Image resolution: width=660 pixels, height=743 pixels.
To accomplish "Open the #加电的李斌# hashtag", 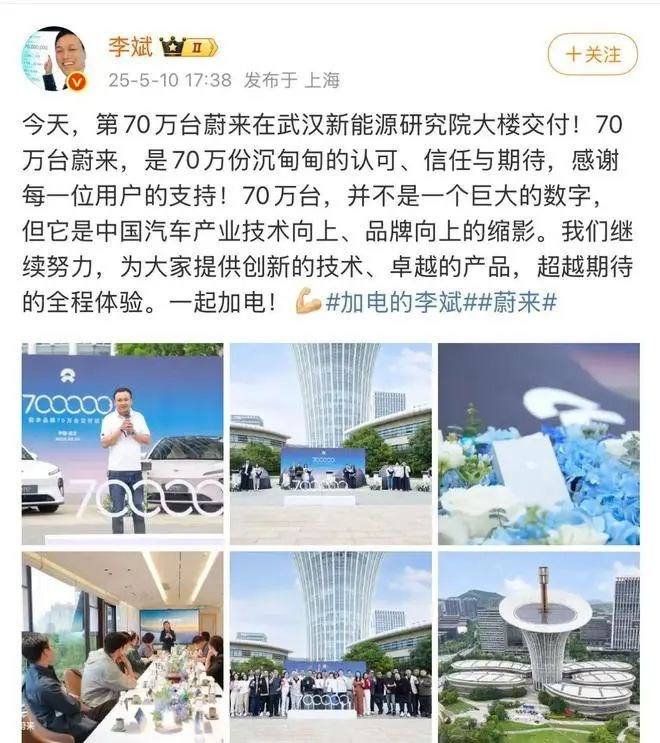I will pyautogui.click(x=406, y=303).
